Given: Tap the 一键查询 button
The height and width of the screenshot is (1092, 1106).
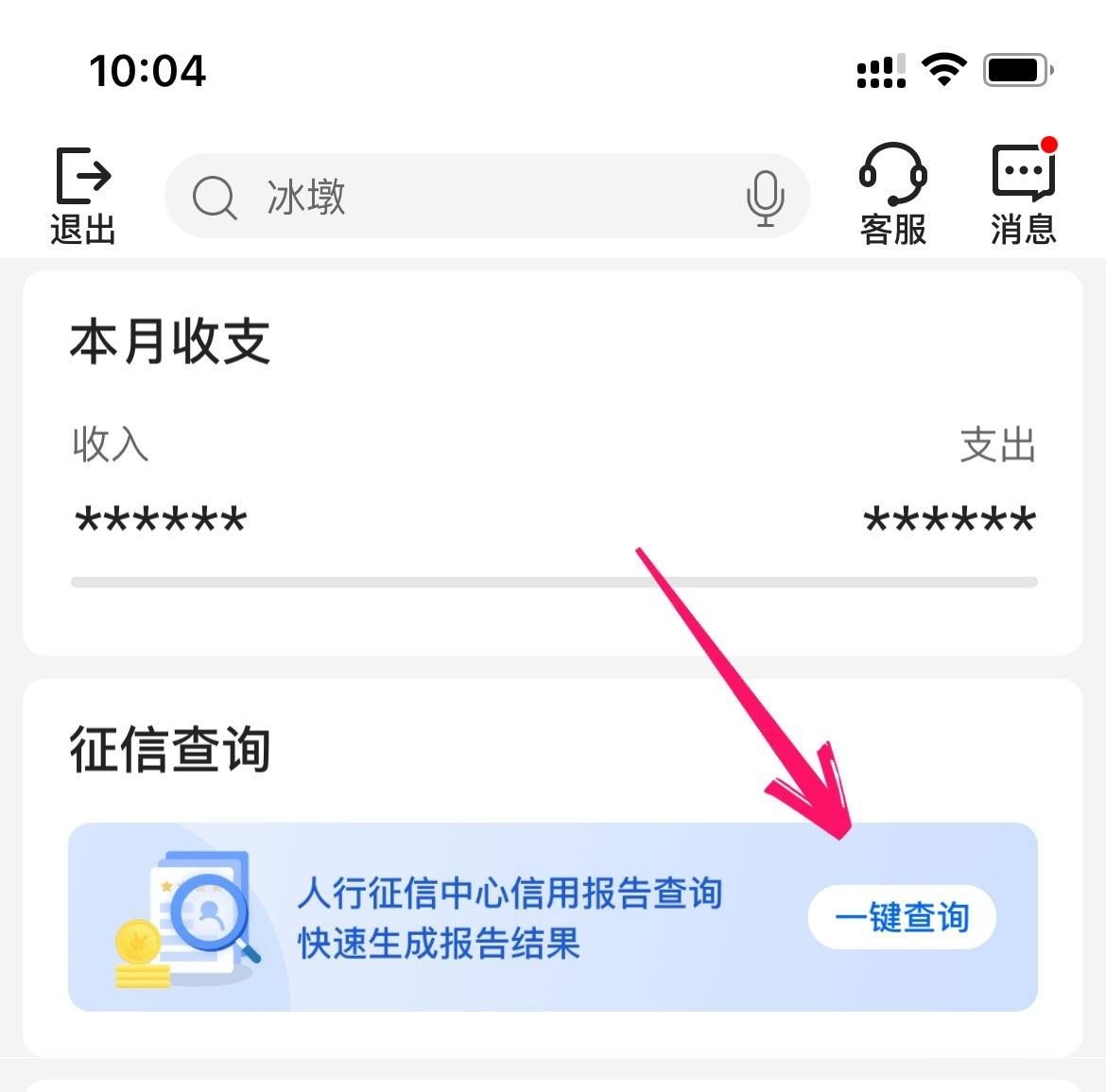Looking at the screenshot, I should (x=902, y=917).
